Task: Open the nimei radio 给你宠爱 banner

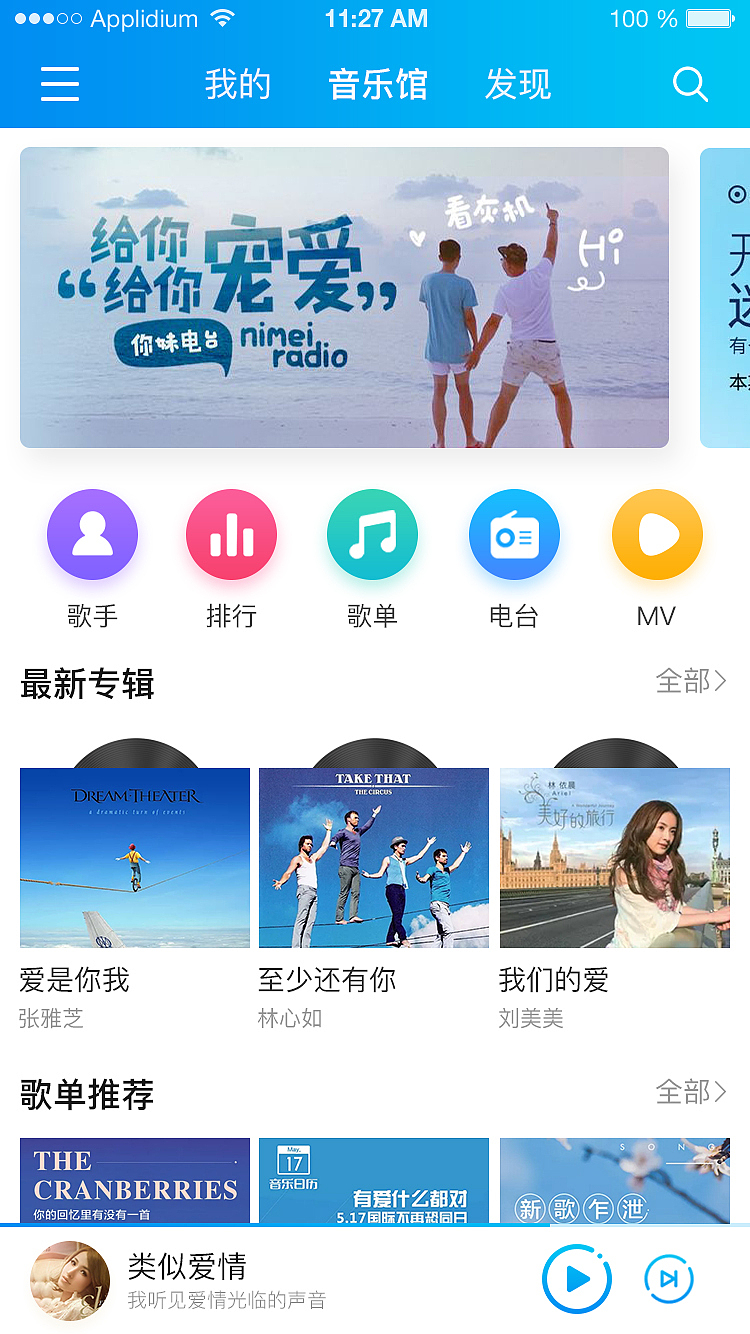Action: [x=344, y=297]
